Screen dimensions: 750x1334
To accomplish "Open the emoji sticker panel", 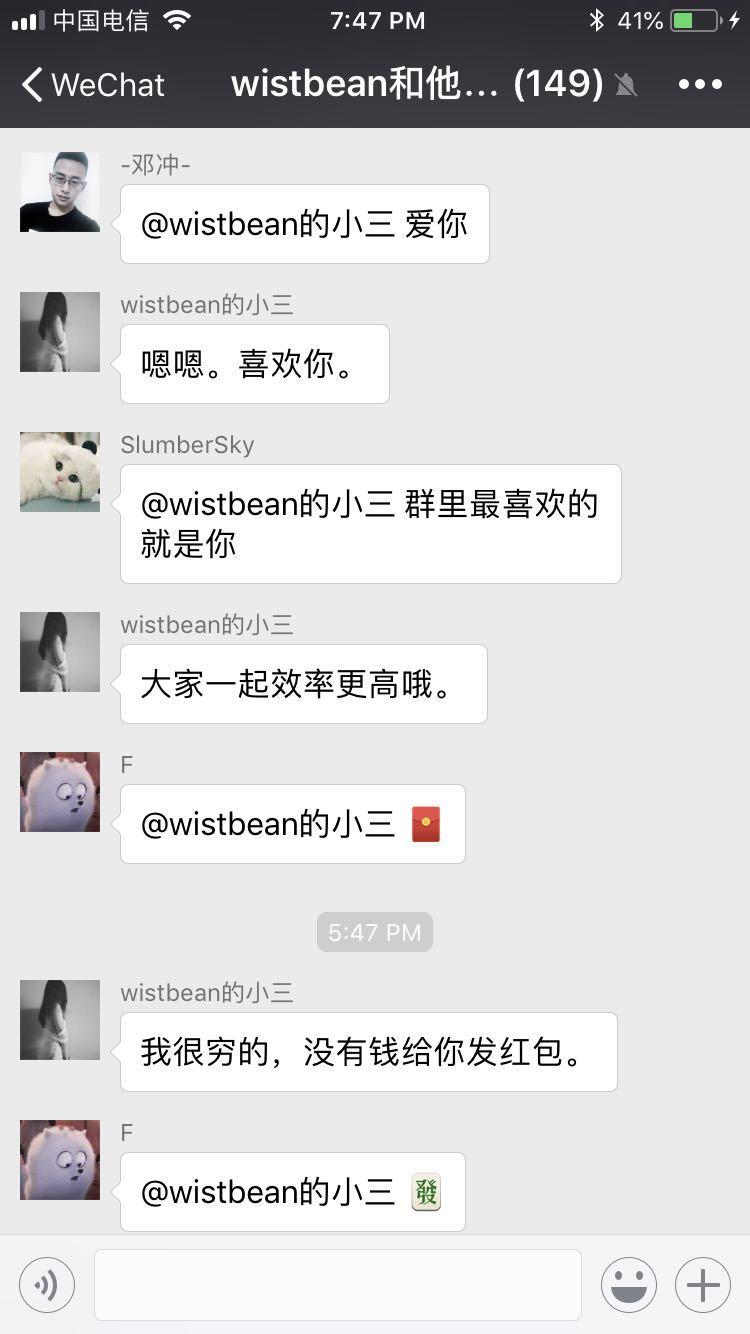I will click(x=628, y=1285).
